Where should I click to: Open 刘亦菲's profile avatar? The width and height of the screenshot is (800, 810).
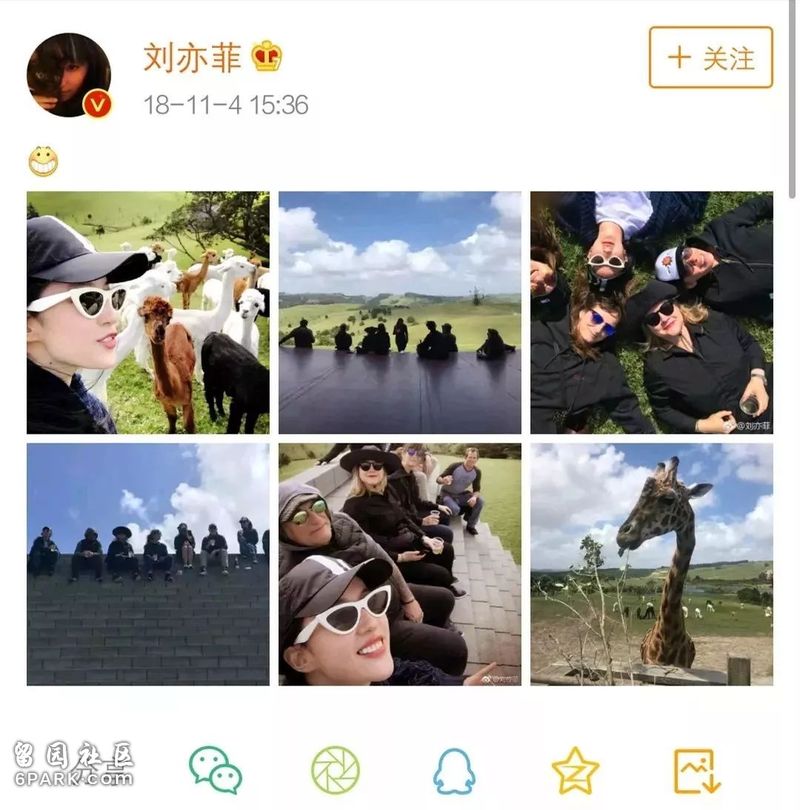click(69, 75)
